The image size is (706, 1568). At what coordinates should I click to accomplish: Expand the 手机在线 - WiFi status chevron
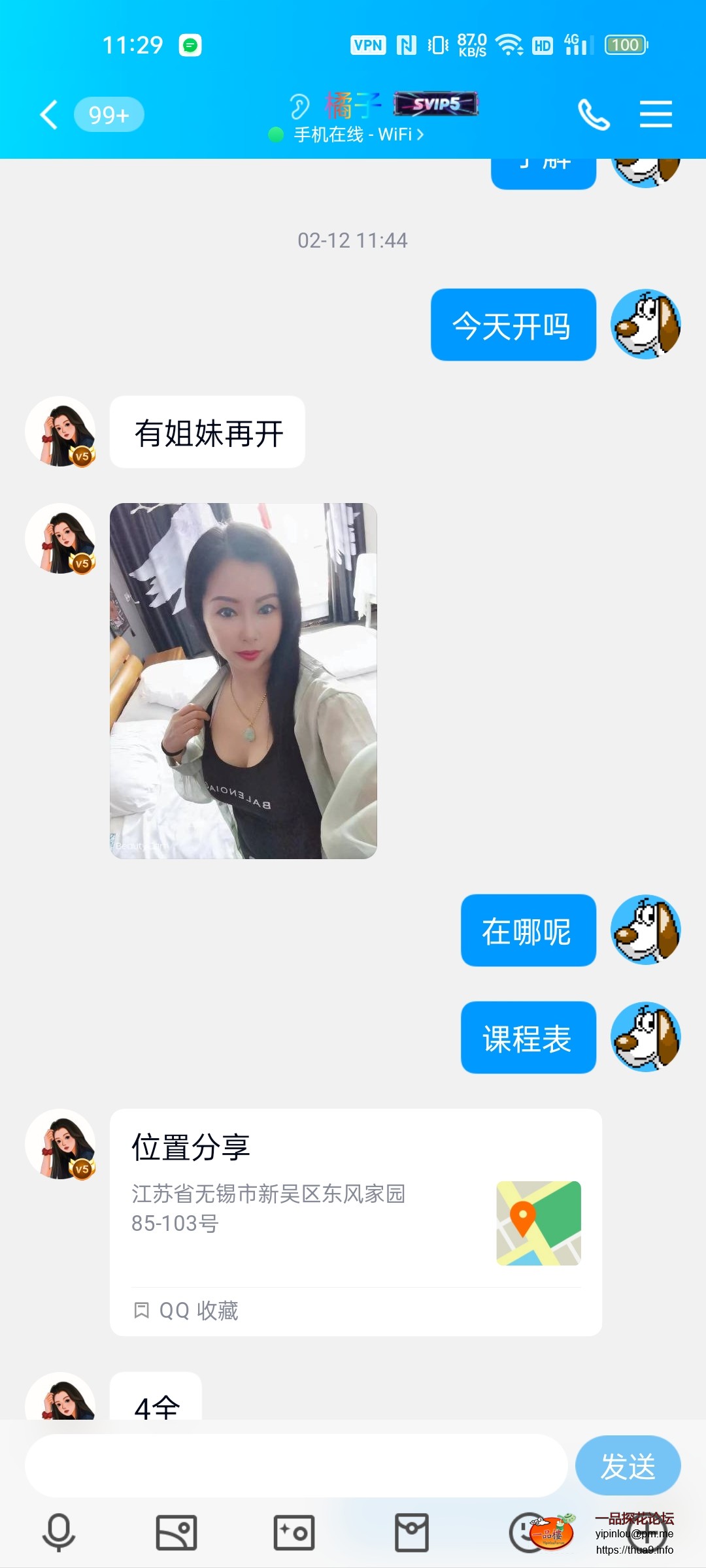pos(422,134)
